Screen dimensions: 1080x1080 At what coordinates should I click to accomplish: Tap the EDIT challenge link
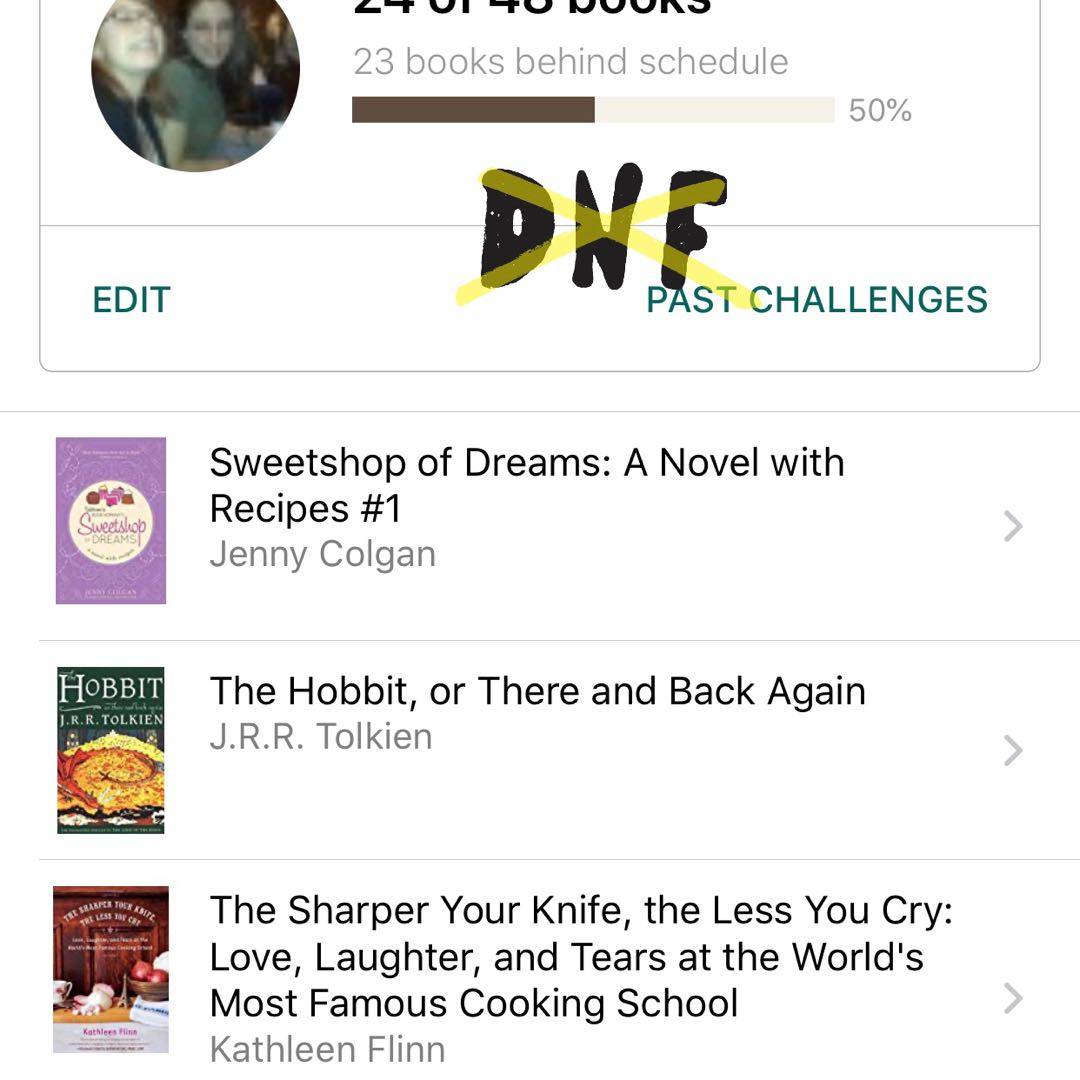click(131, 300)
